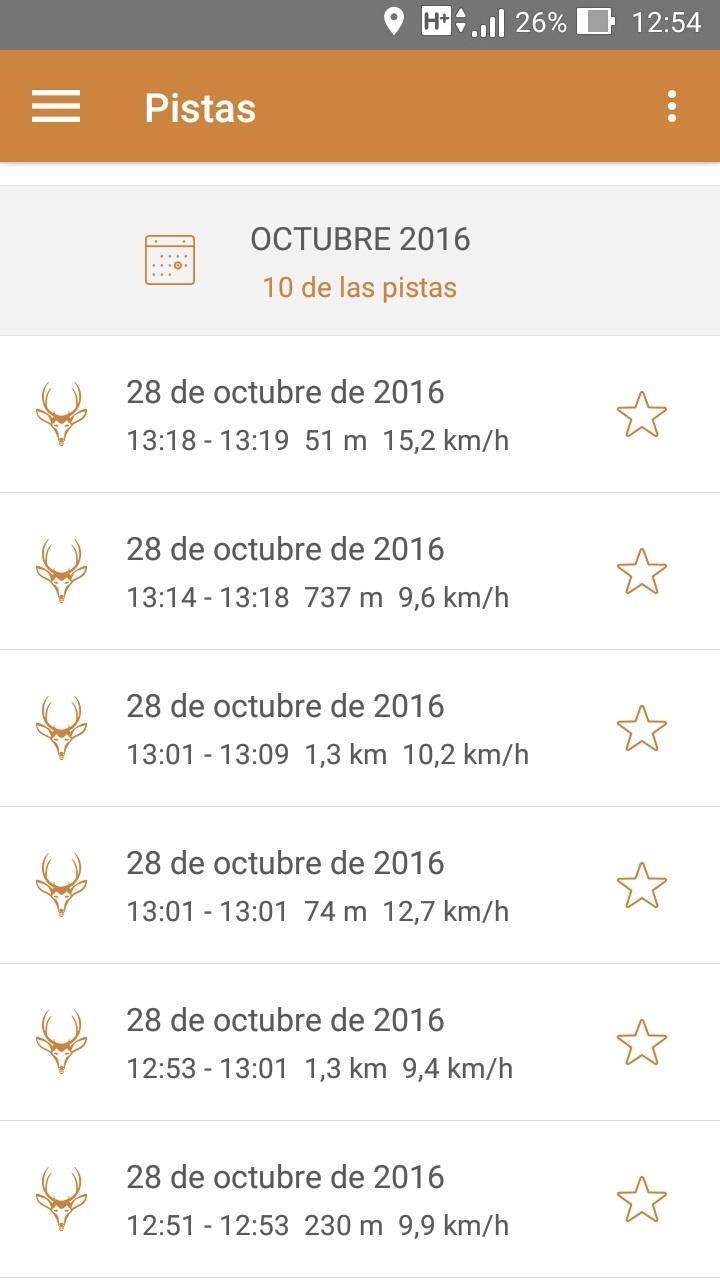
Task: Favorite the 737 m track
Action: 641,572
